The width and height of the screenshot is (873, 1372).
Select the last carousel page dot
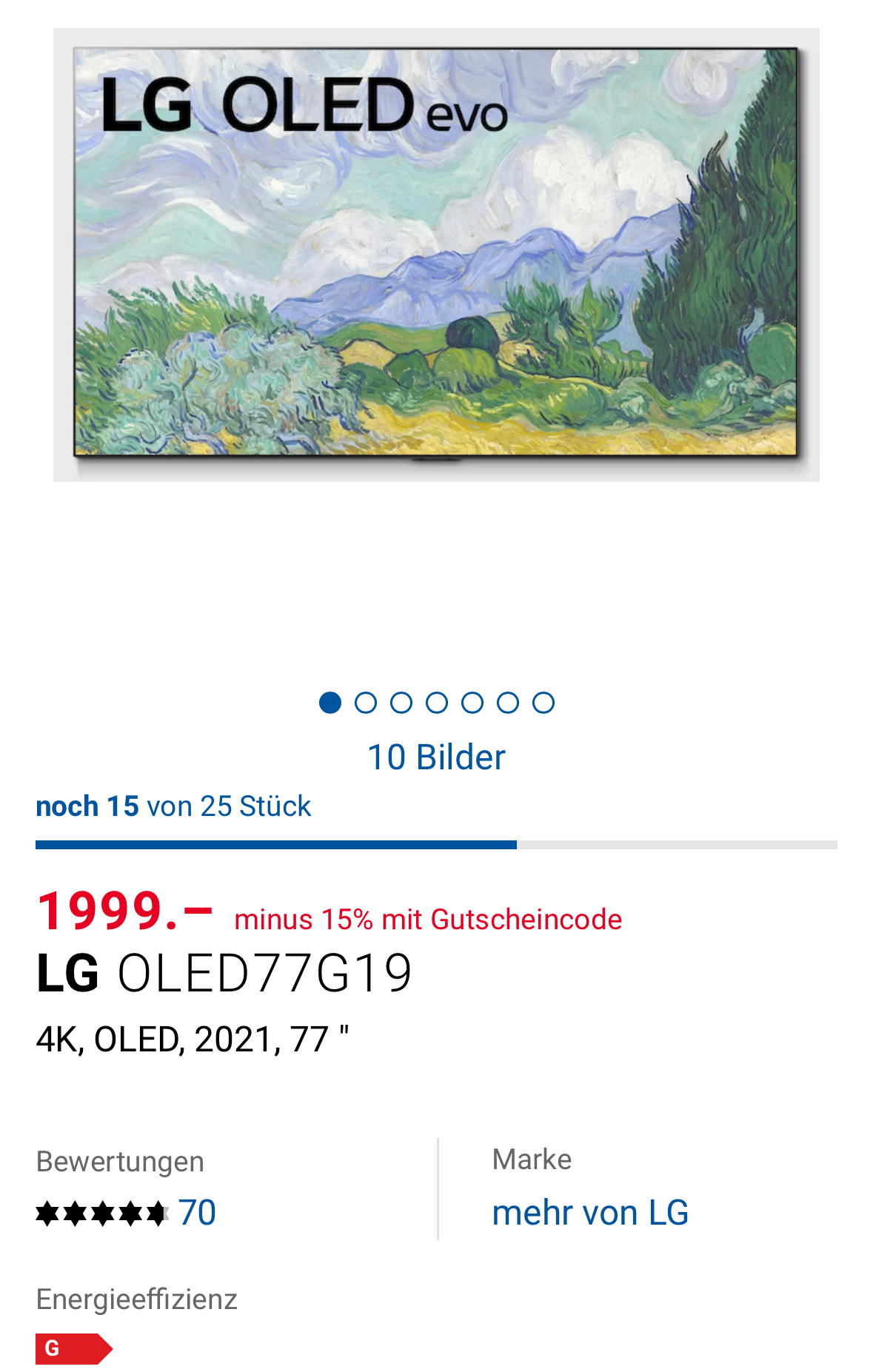543,703
